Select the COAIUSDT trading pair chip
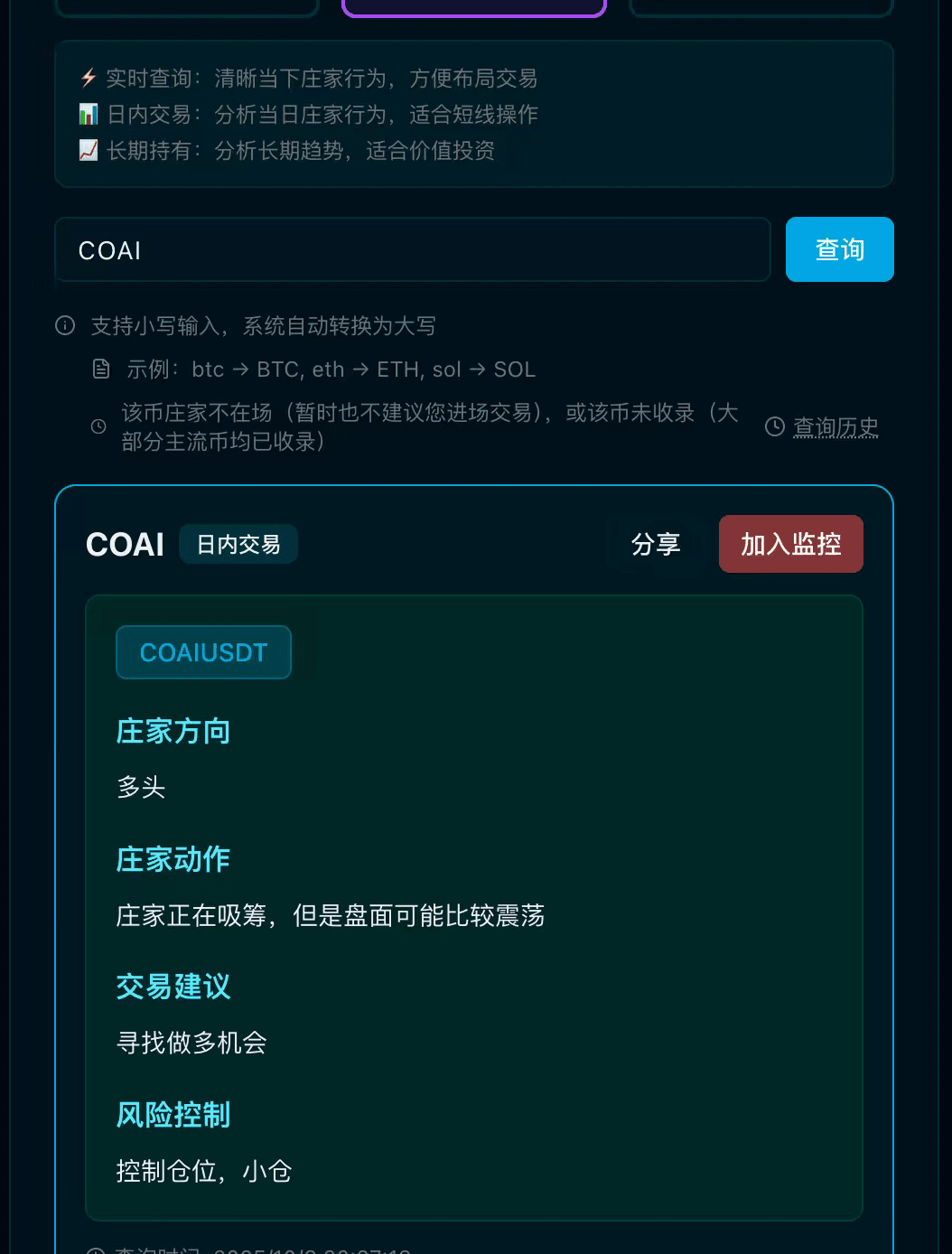Image resolution: width=952 pixels, height=1254 pixels. (x=203, y=652)
